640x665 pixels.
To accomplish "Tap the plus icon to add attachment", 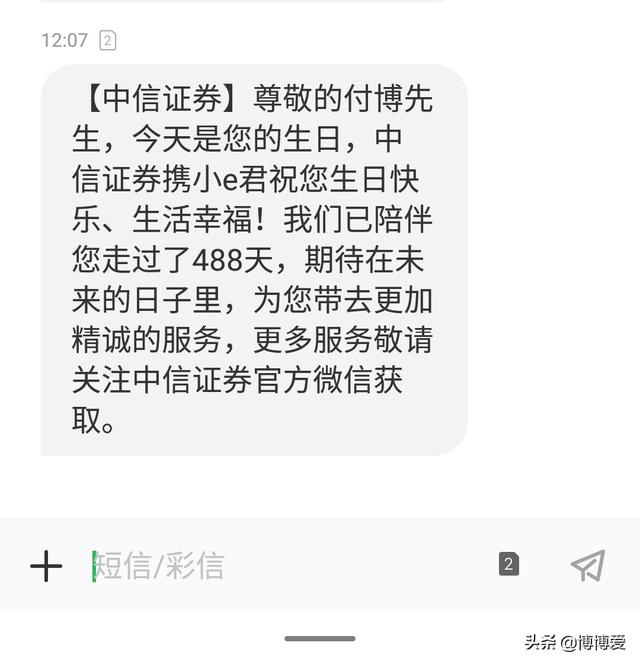I will coord(46,566).
